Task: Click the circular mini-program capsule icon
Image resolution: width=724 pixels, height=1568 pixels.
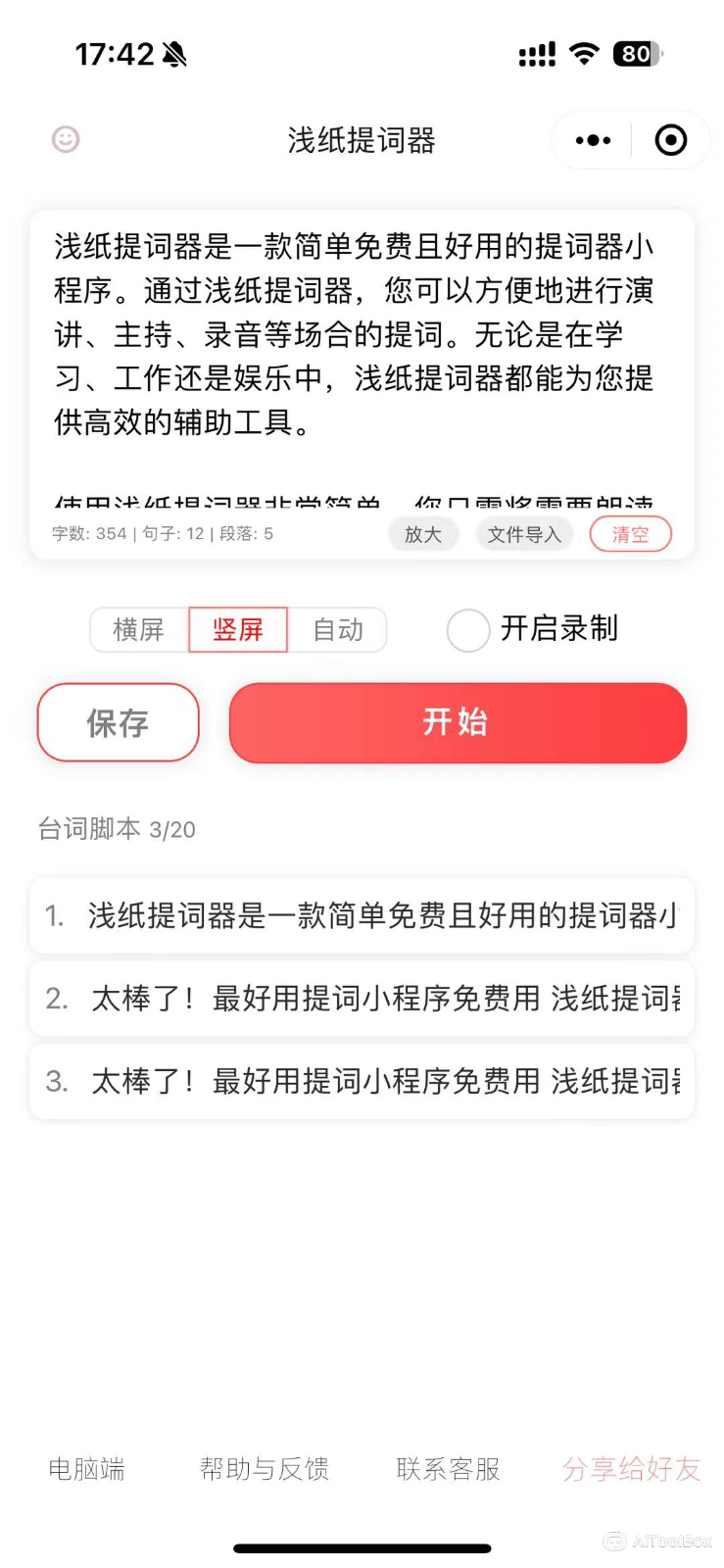Action: pos(670,140)
